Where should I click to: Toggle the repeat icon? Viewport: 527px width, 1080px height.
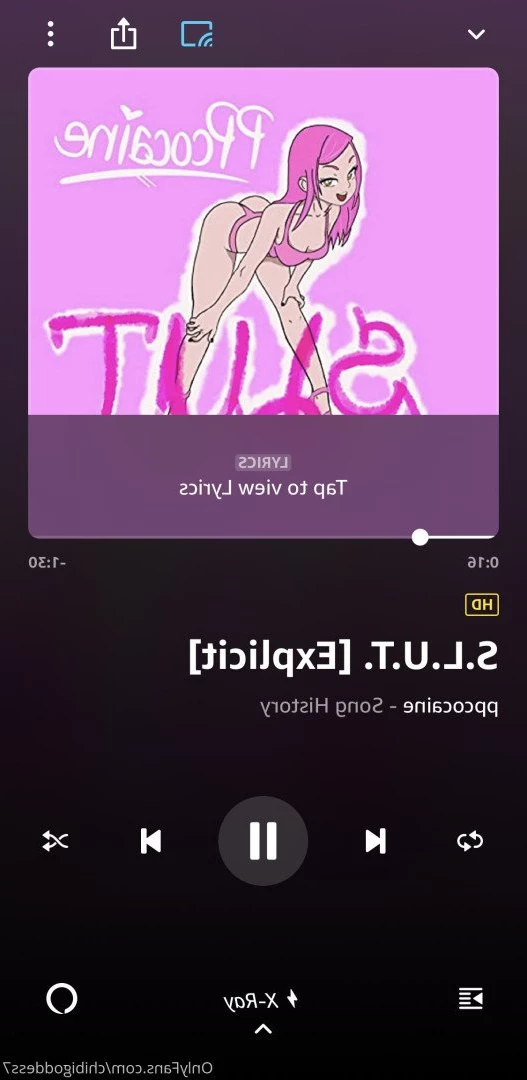[x=471, y=841]
